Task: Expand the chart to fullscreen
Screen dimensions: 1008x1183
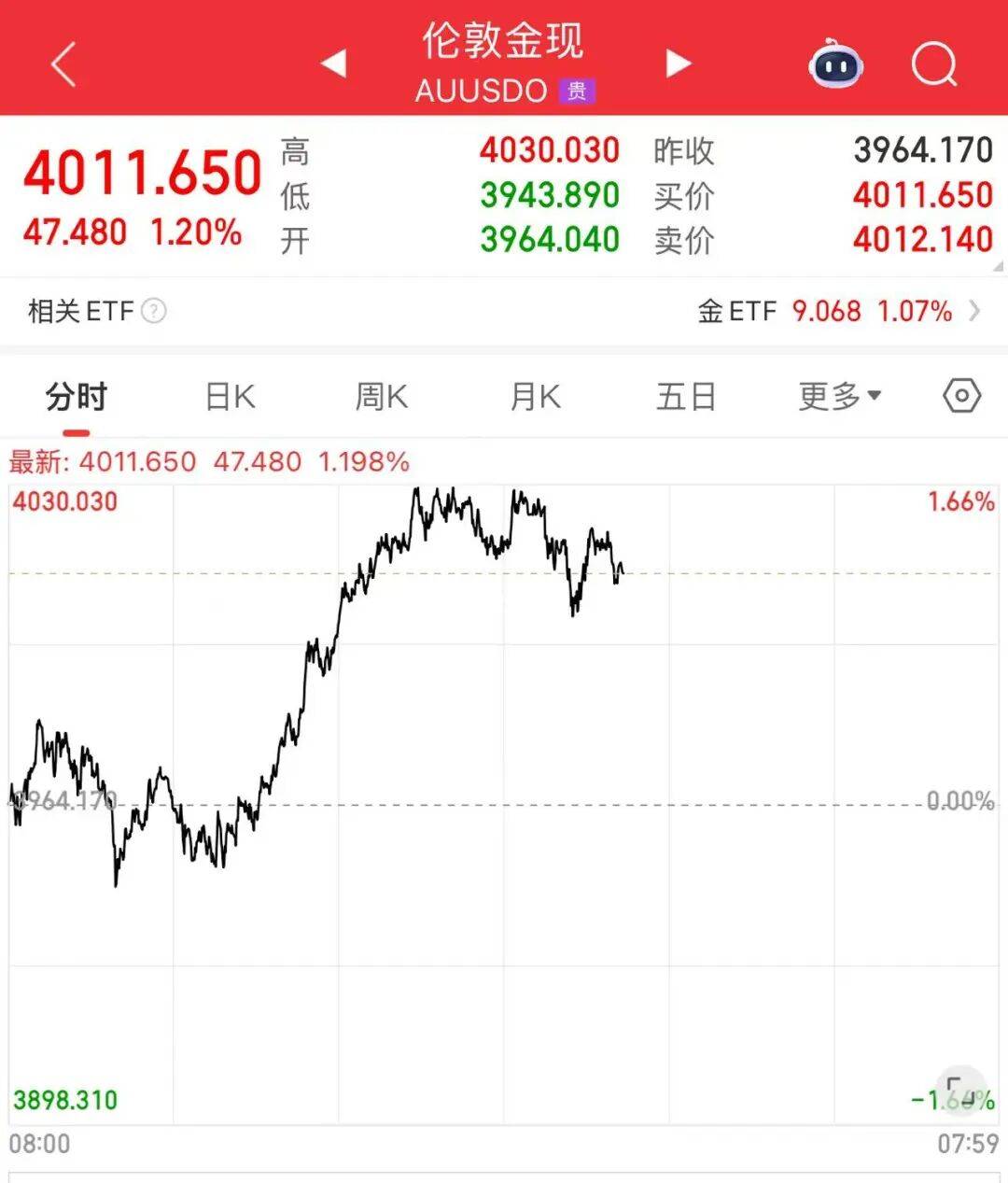Action: point(959,1090)
